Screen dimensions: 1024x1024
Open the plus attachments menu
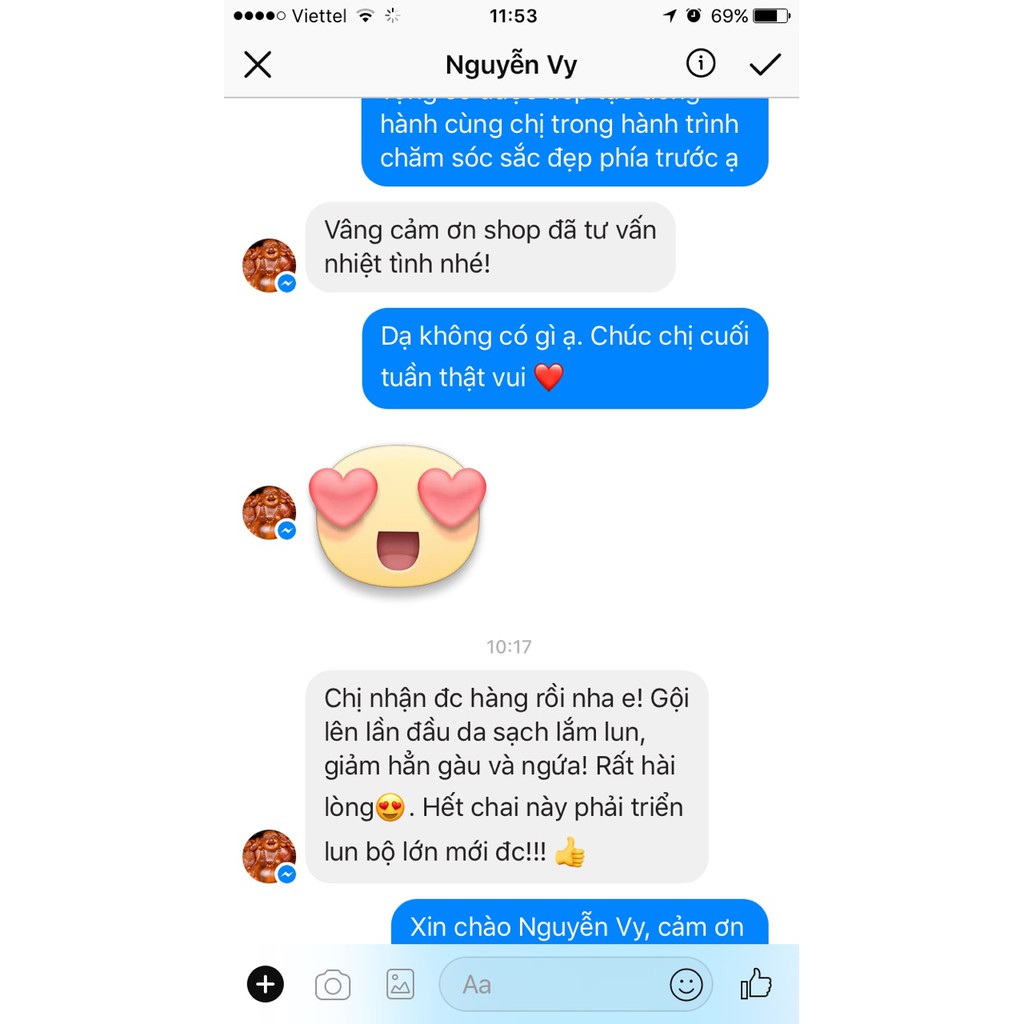(266, 984)
